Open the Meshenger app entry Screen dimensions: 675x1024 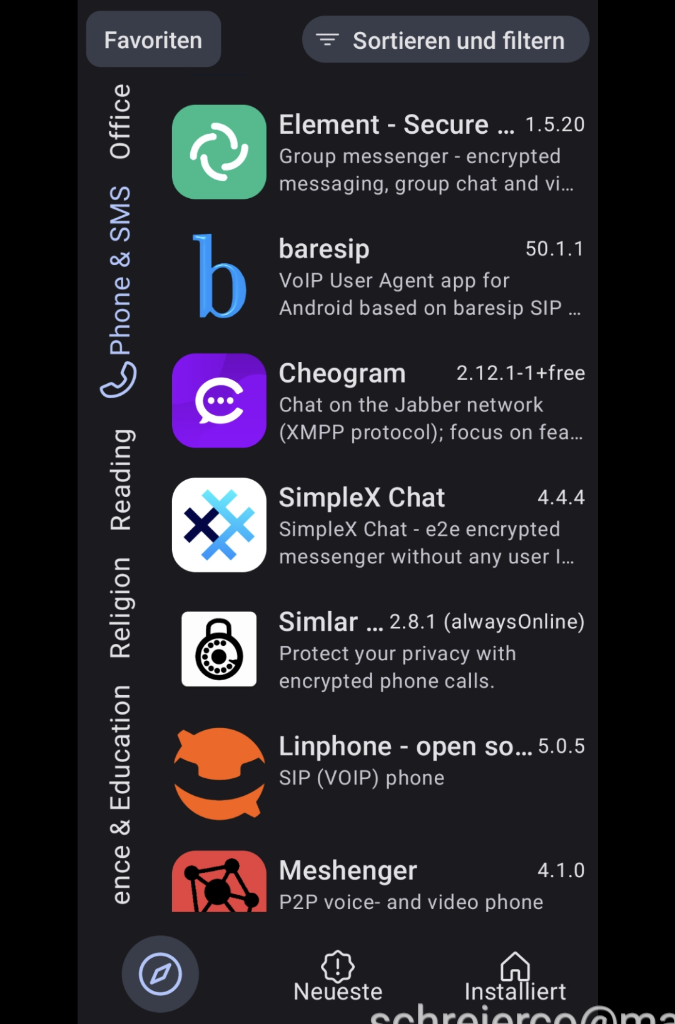click(378, 882)
